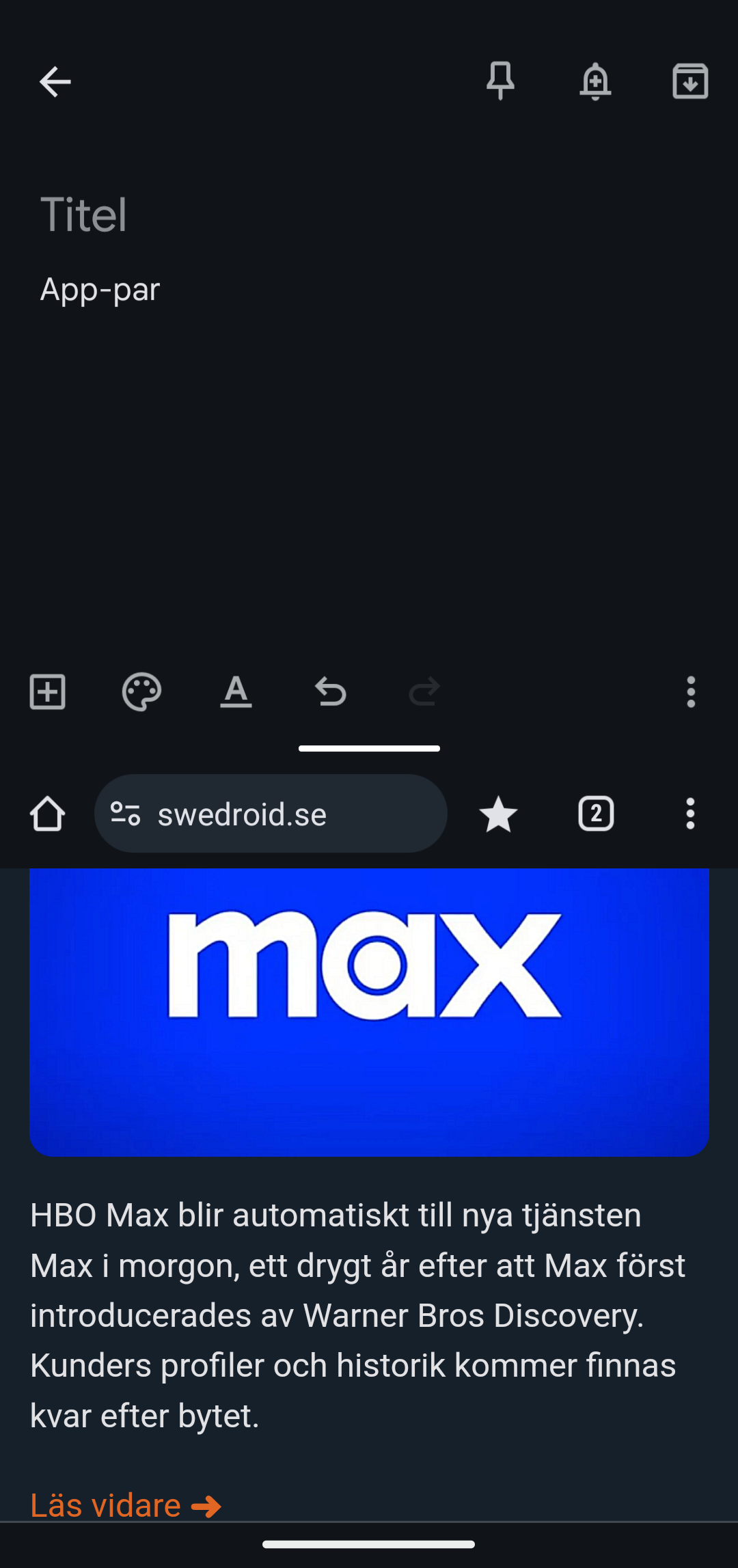
Task: Add a reminder to the note
Action: coord(595,81)
